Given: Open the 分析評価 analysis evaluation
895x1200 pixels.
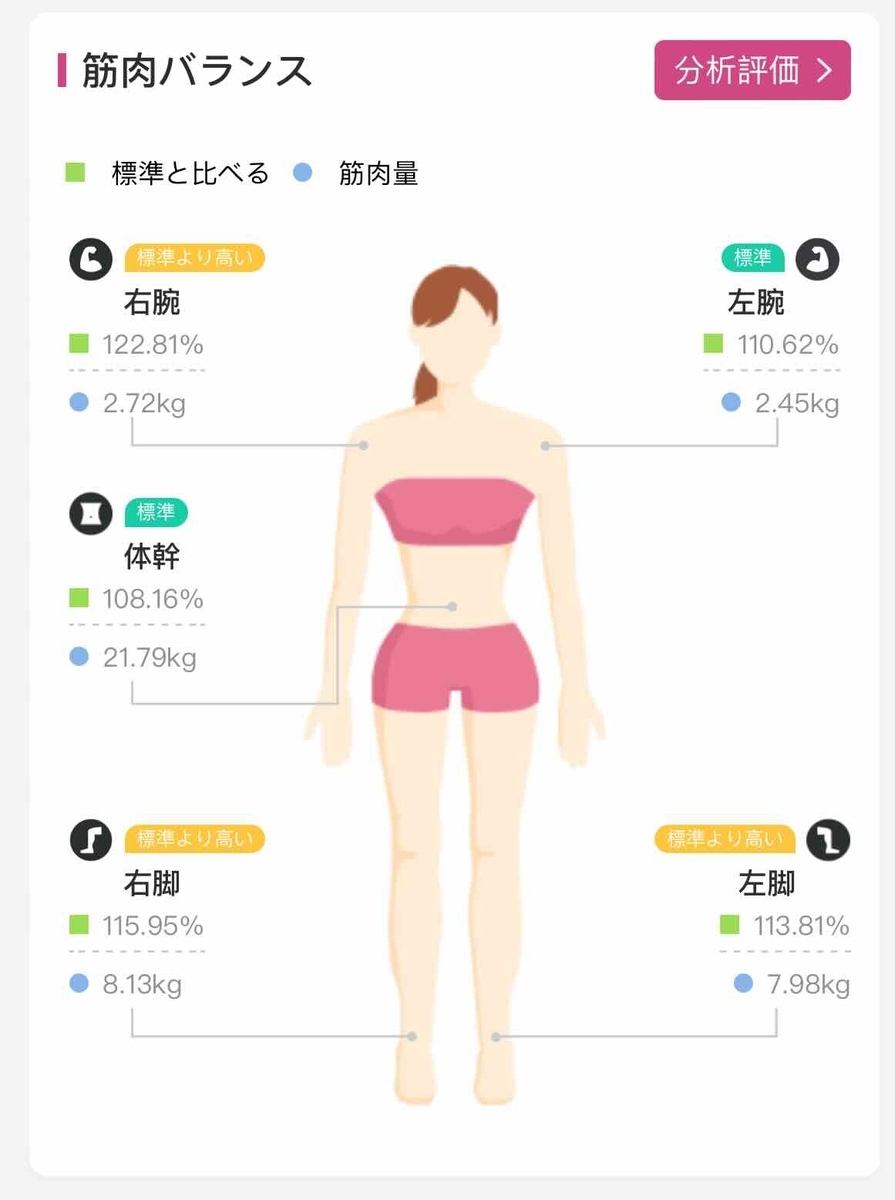Looking at the screenshot, I should point(752,70).
